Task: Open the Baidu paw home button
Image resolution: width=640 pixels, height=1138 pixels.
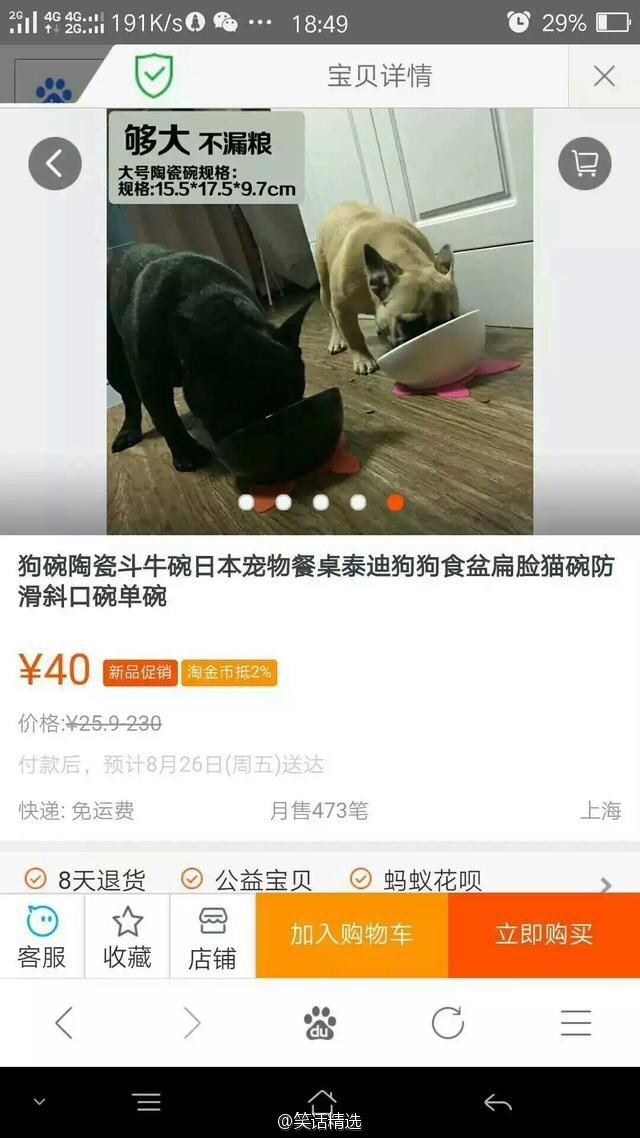Action: click(320, 1022)
